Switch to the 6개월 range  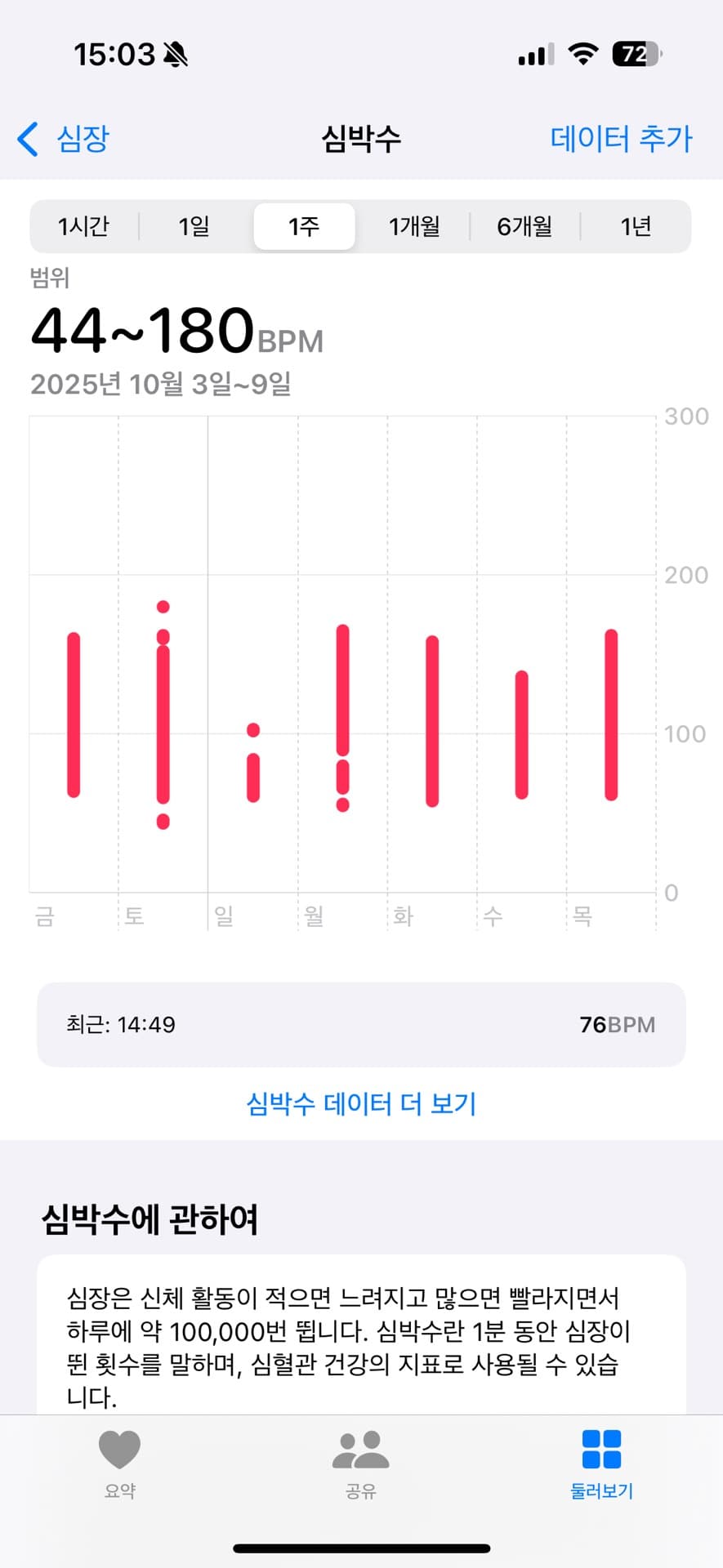tap(524, 226)
